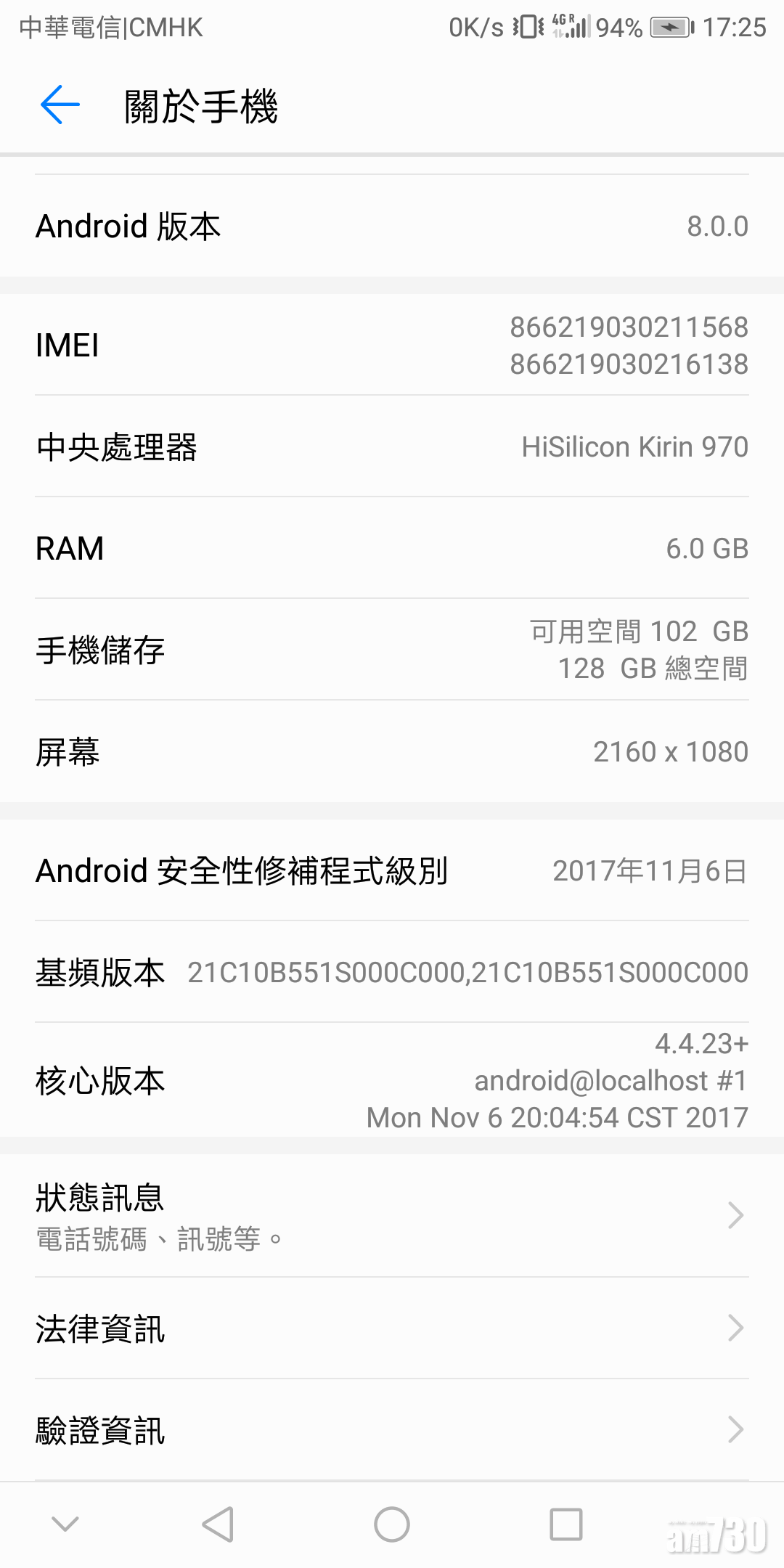Open the 驗證資訊 page
This screenshot has height=1568, width=784.
click(392, 1430)
